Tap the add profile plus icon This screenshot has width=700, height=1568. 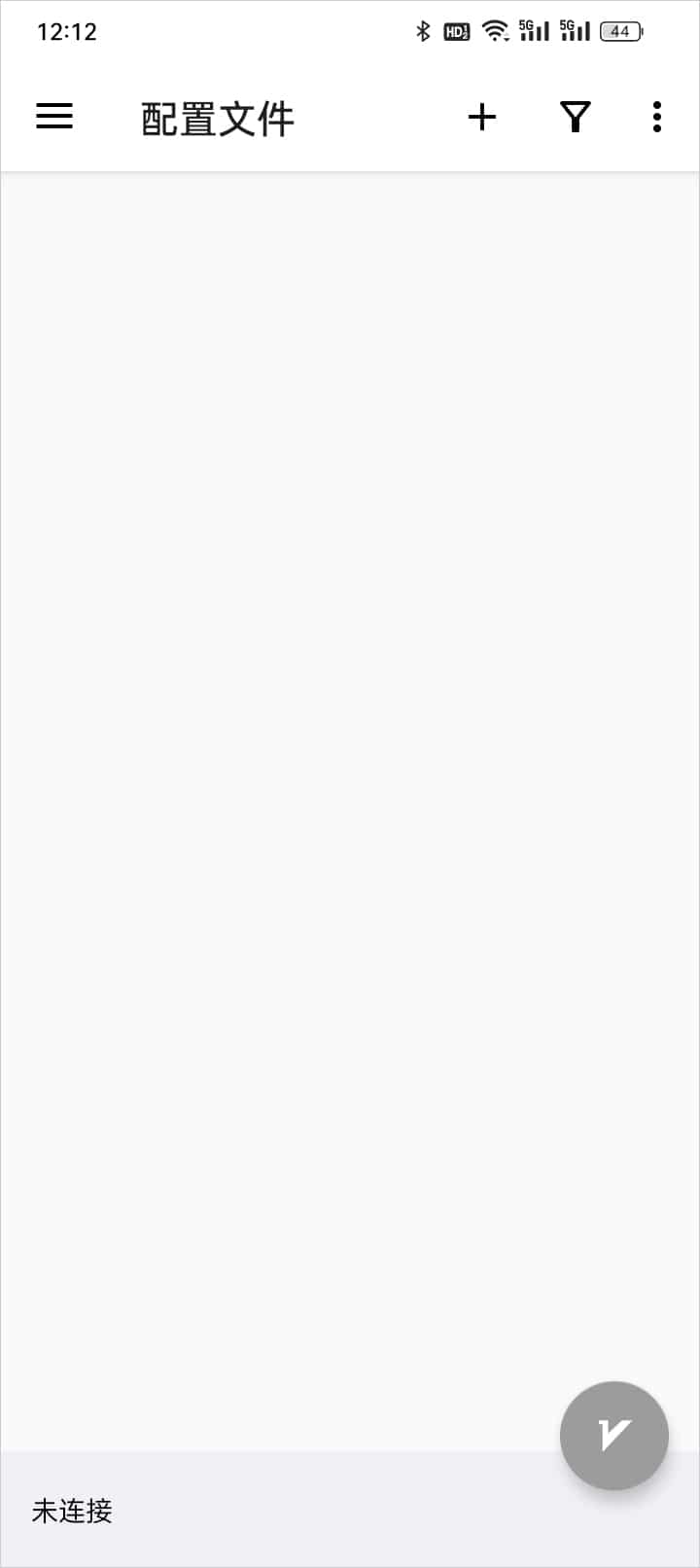pos(482,117)
